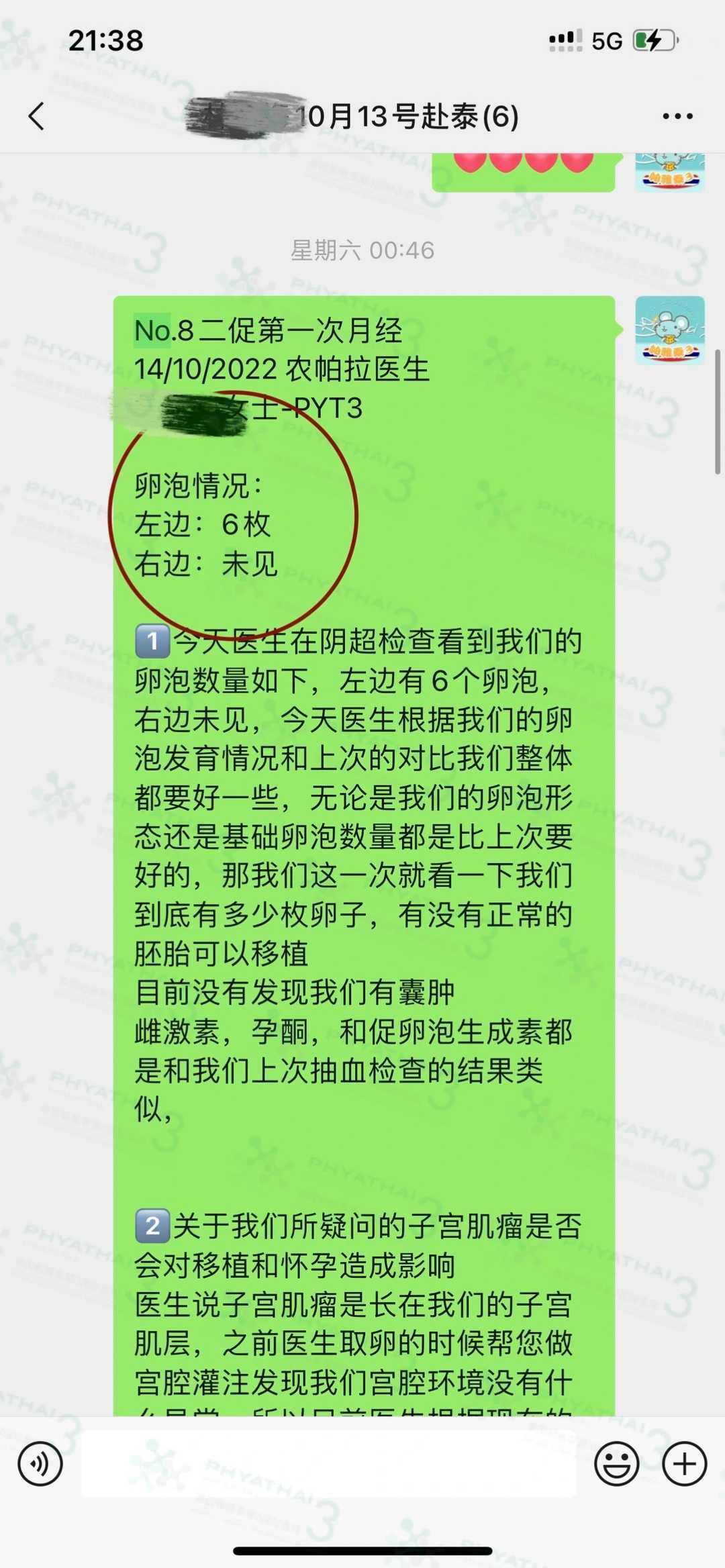The height and width of the screenshot is (1568, 725).
Task: Open the group chat options menu
Action: tap(677, 116)
